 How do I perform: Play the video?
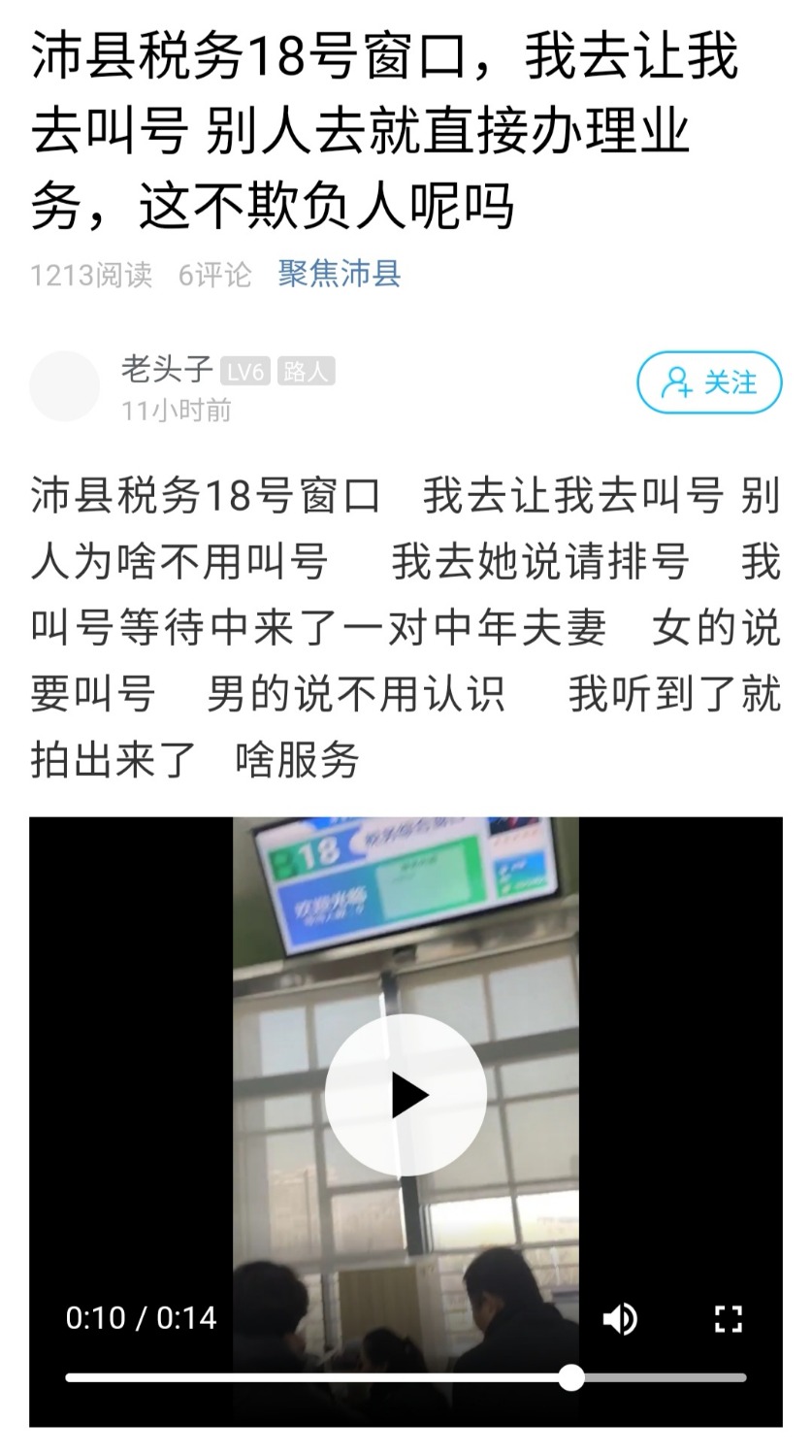click(x=406, y=1095)
